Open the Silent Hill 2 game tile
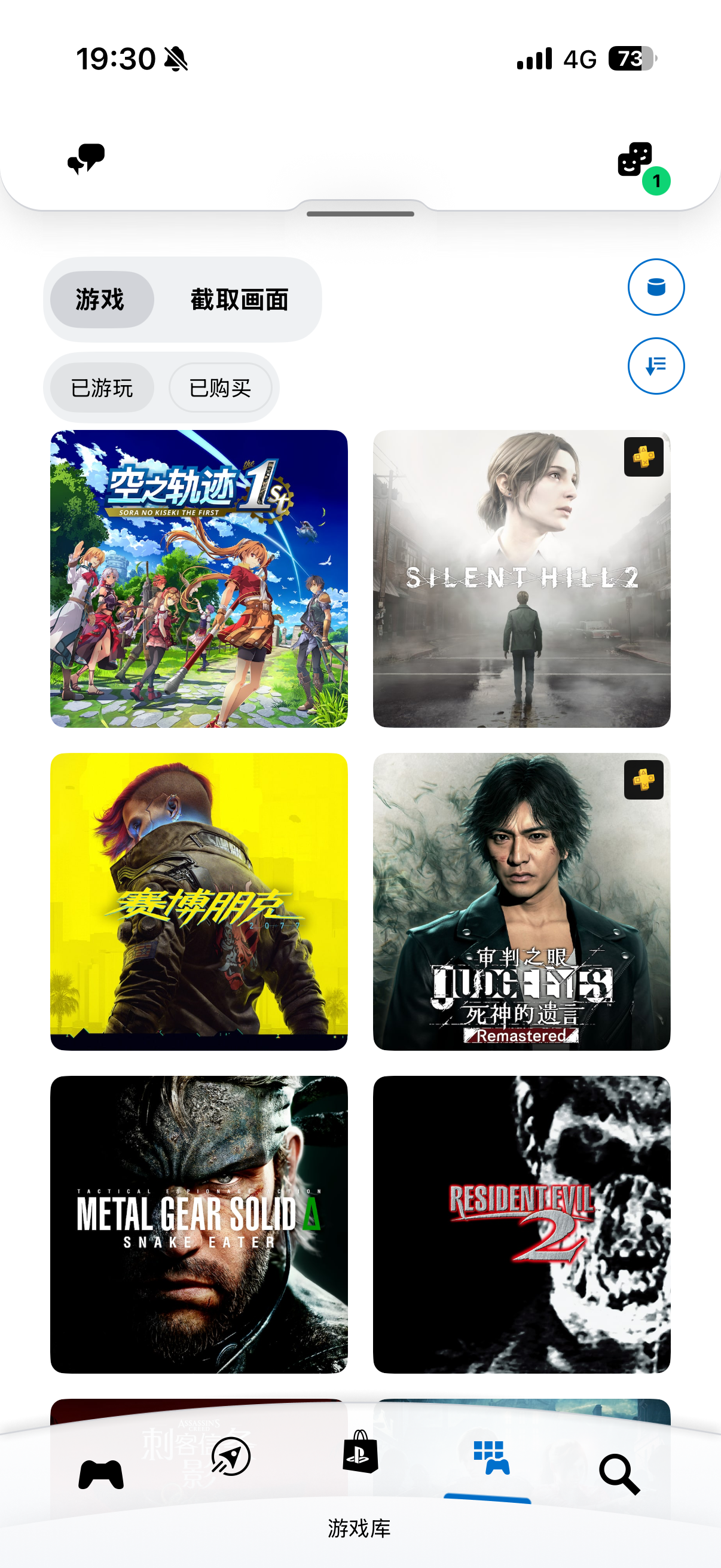Screen dimensions: 721x1568 521,578
